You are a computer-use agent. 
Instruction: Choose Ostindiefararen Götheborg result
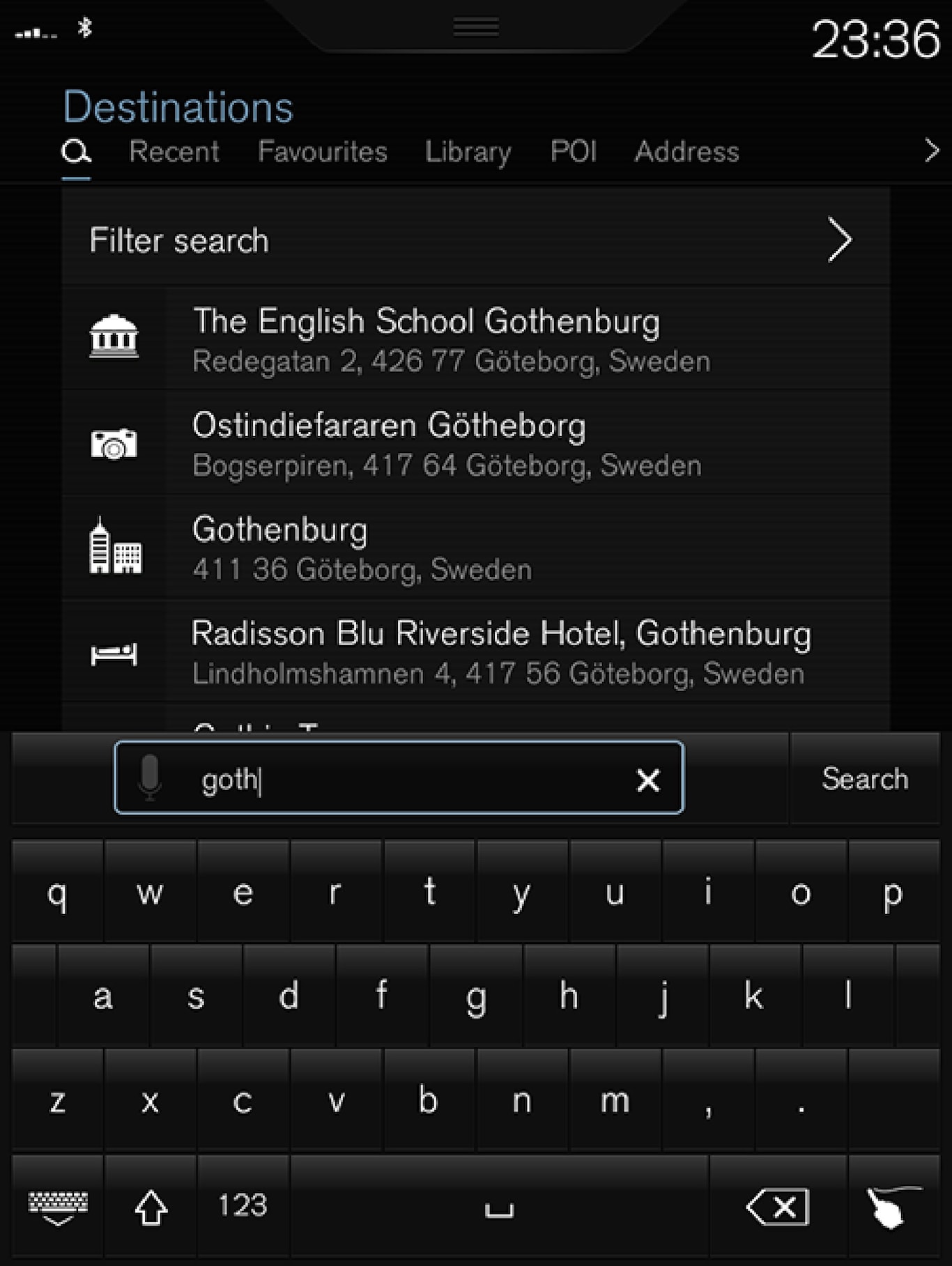475,444
